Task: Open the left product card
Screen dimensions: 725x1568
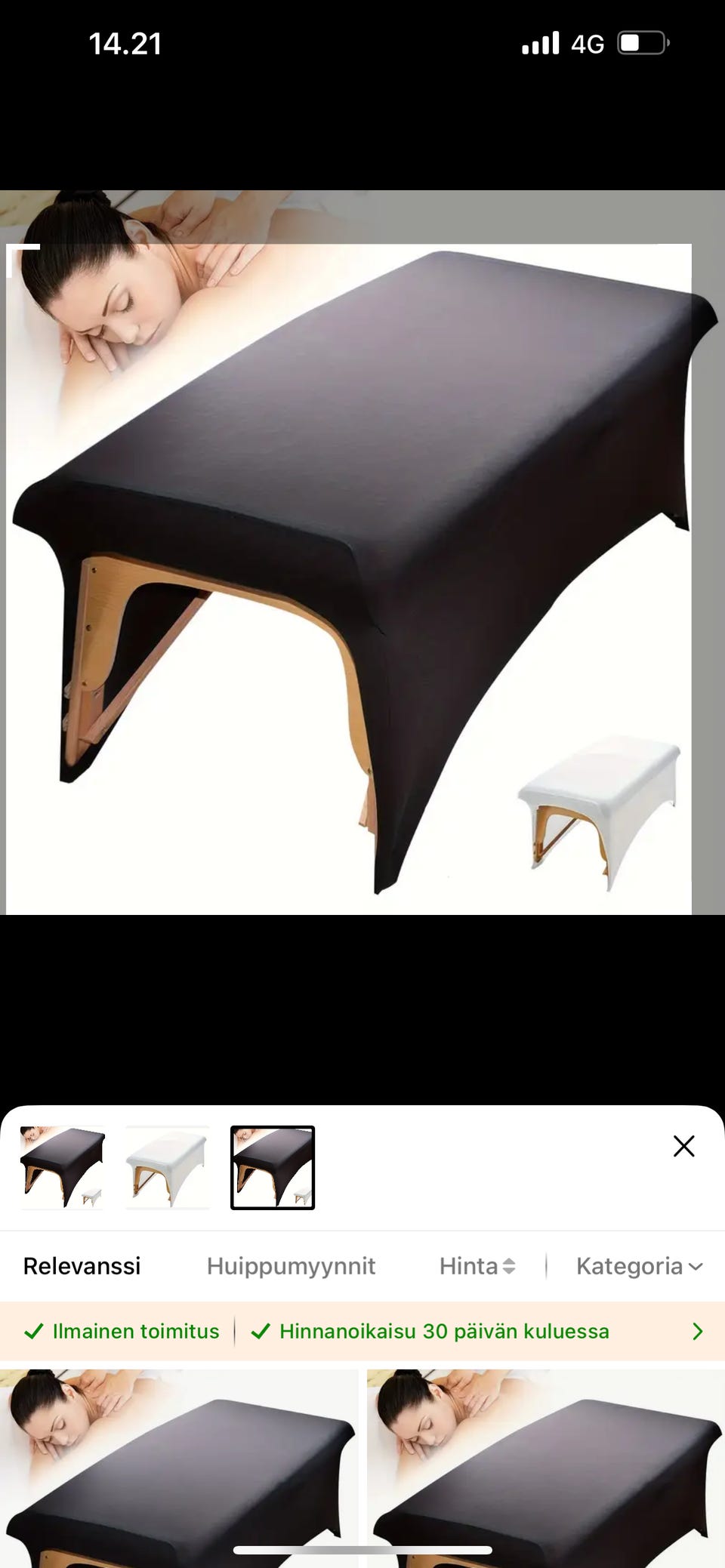Action: [179, 1468]
